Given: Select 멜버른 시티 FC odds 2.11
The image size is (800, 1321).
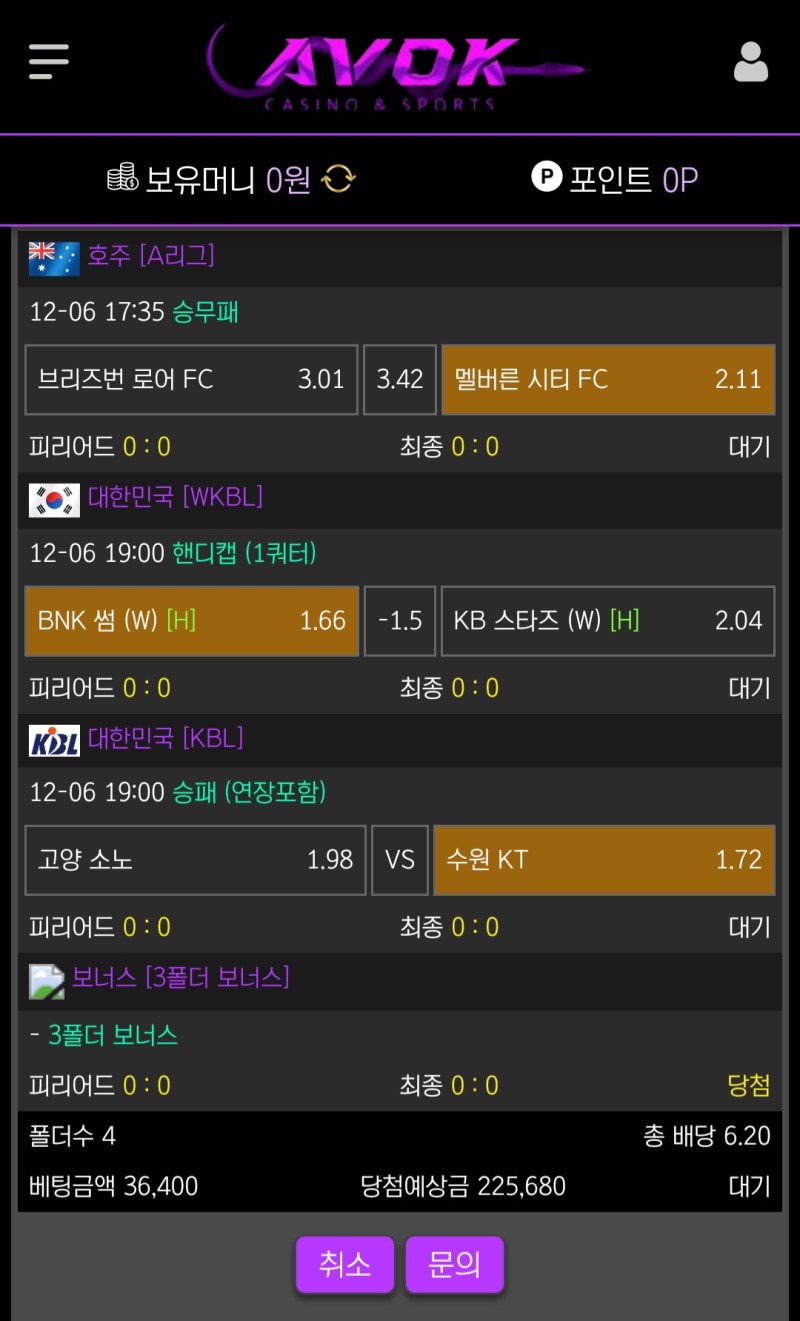Looking at the screenshot, I should [x=608, y=380].
